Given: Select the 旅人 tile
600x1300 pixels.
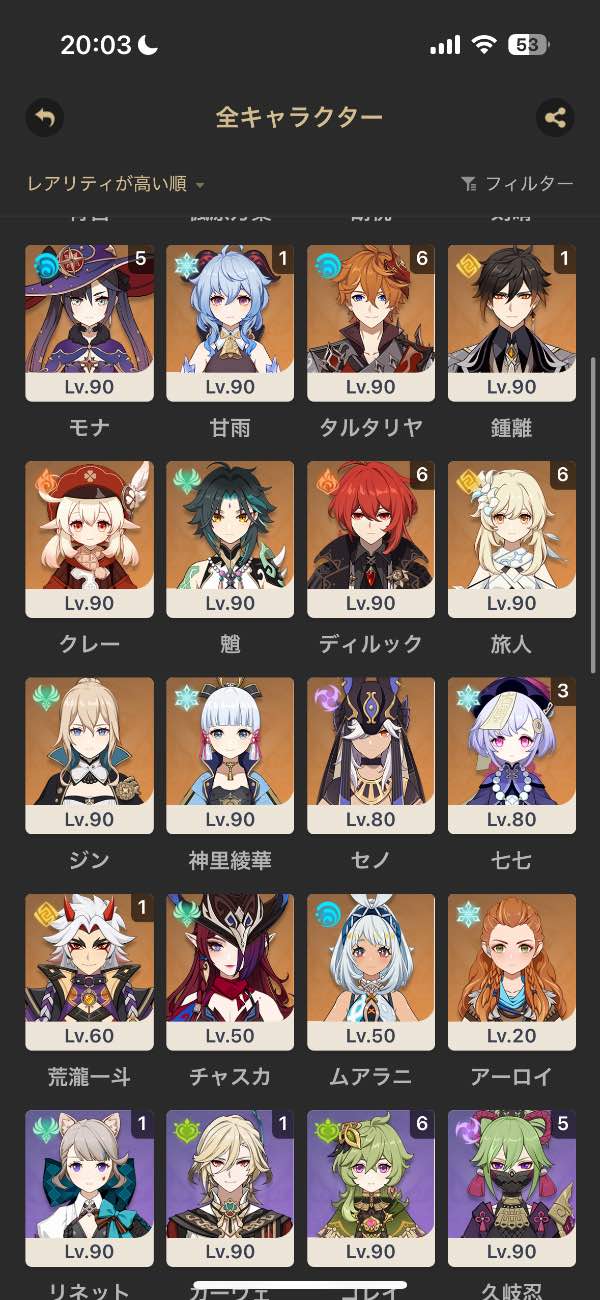Looking at the screenshot, I should (x=512, y=539).
